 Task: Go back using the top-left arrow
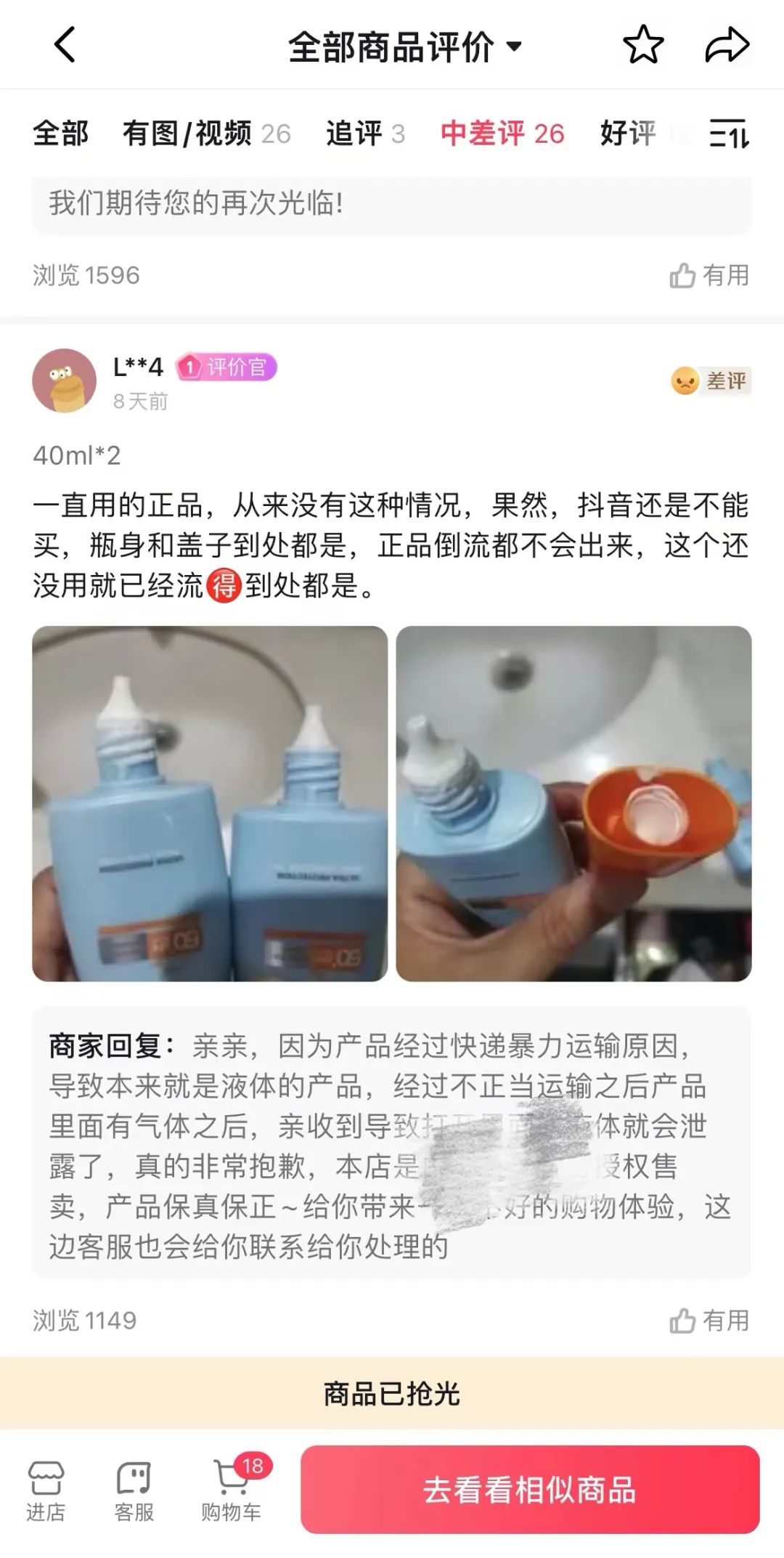click(65, 45)
